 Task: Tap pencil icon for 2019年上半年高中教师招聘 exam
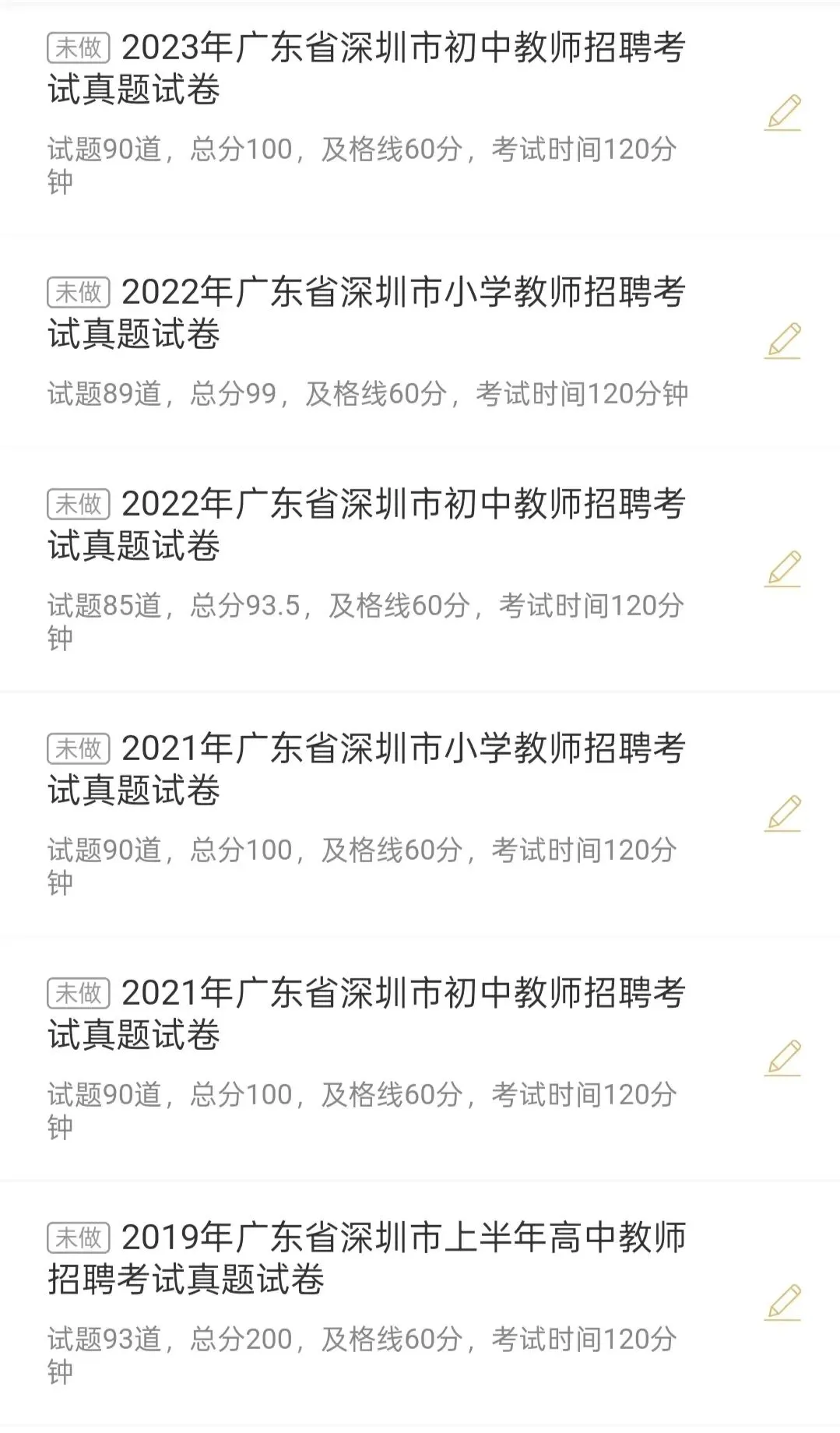coord(783,1303)
